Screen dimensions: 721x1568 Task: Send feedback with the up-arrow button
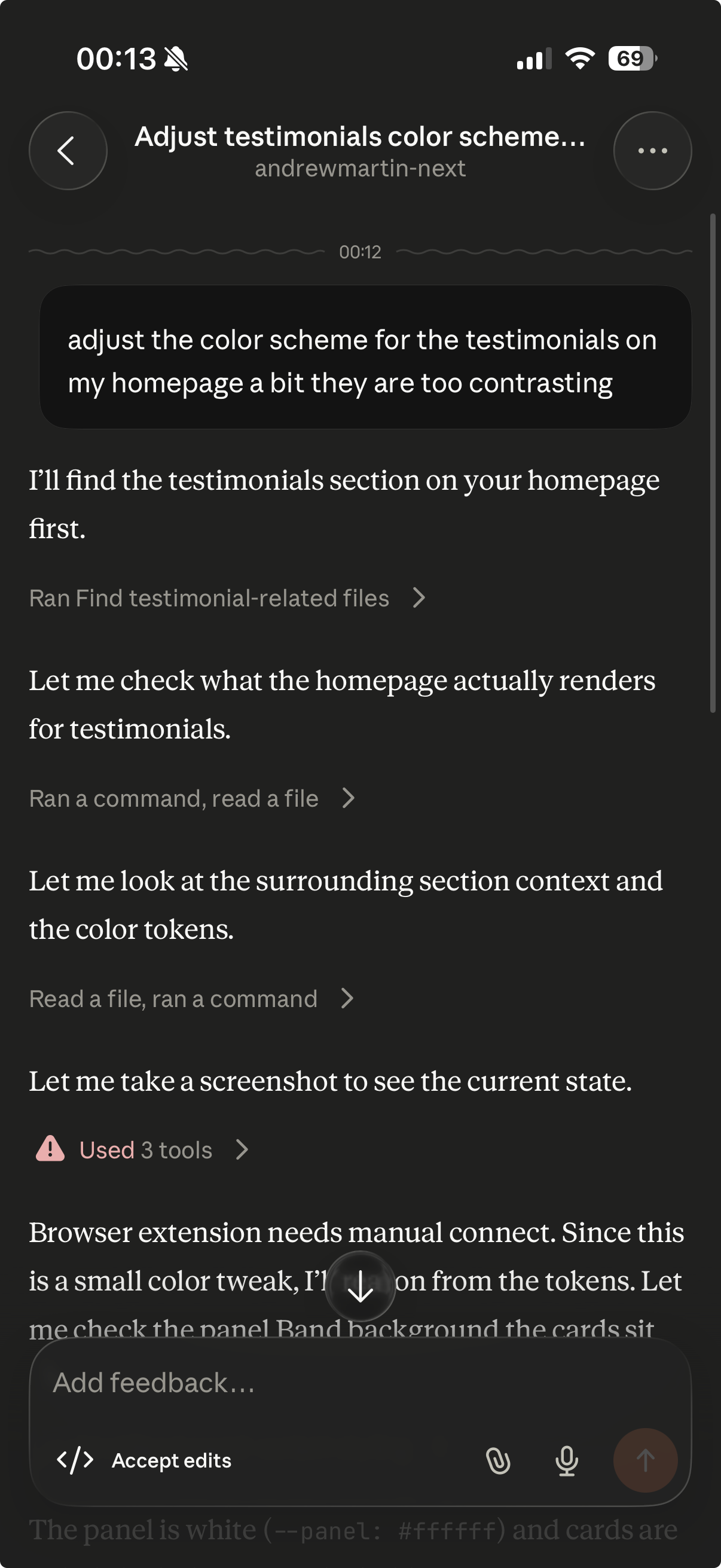[x=645, y=1460]
